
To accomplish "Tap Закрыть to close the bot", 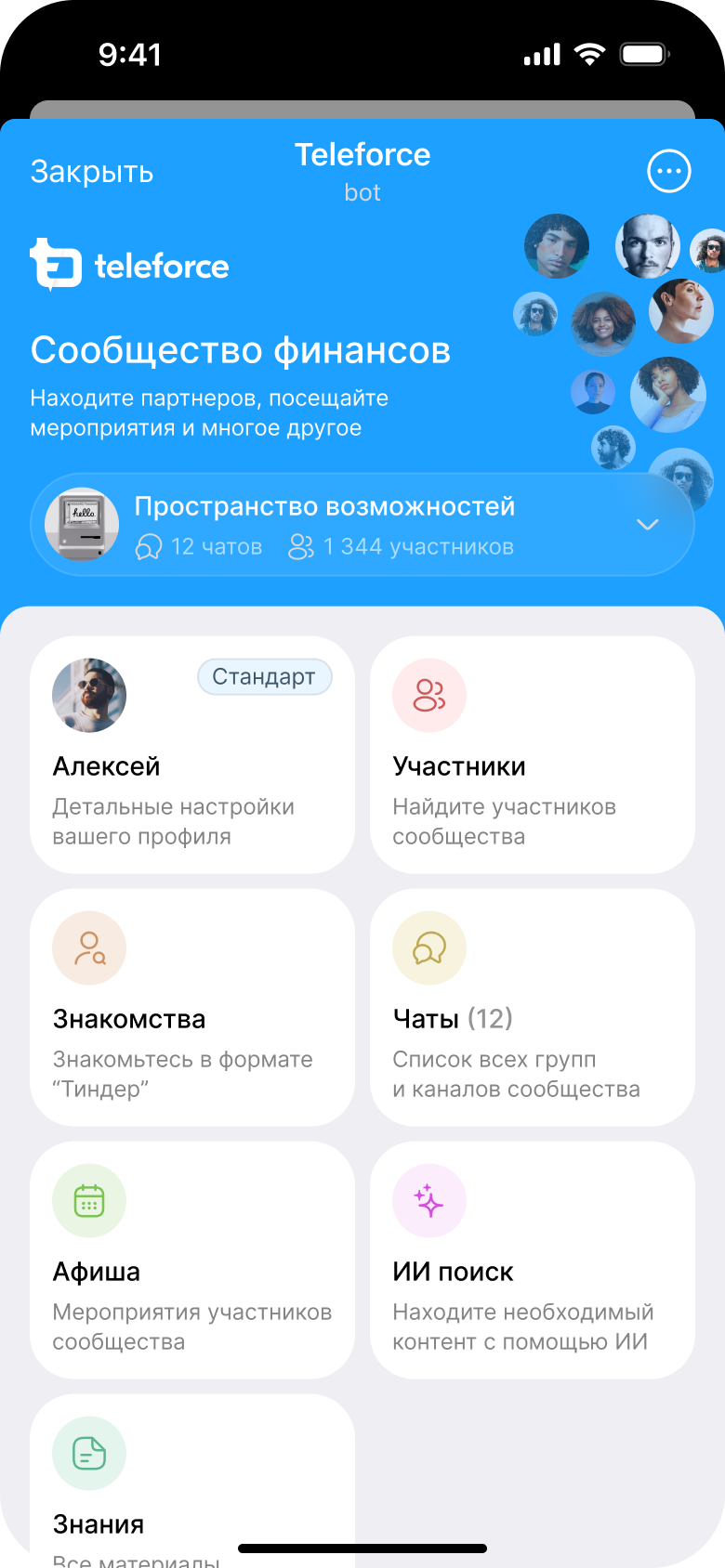I will 92,172.
